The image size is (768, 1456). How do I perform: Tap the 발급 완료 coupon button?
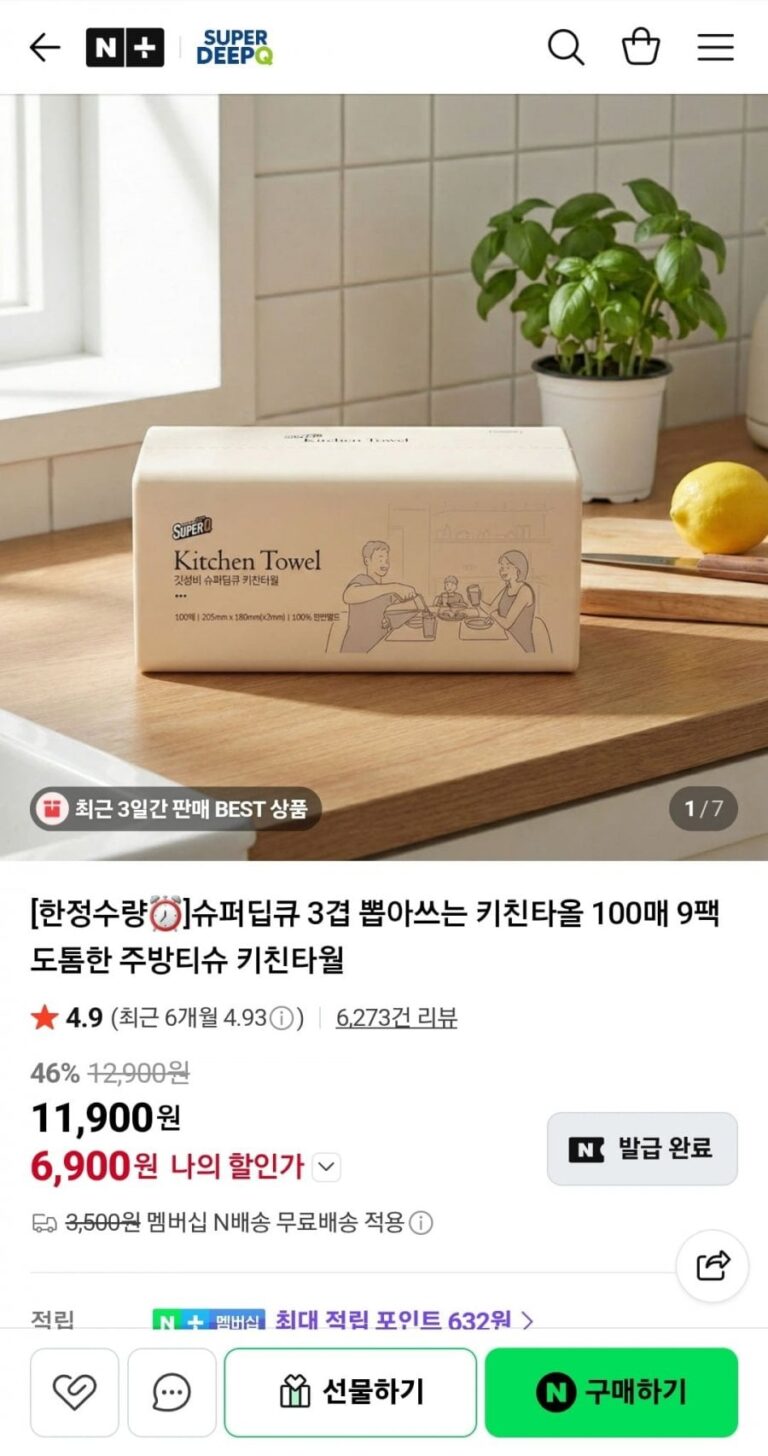tap(642, 1149)
